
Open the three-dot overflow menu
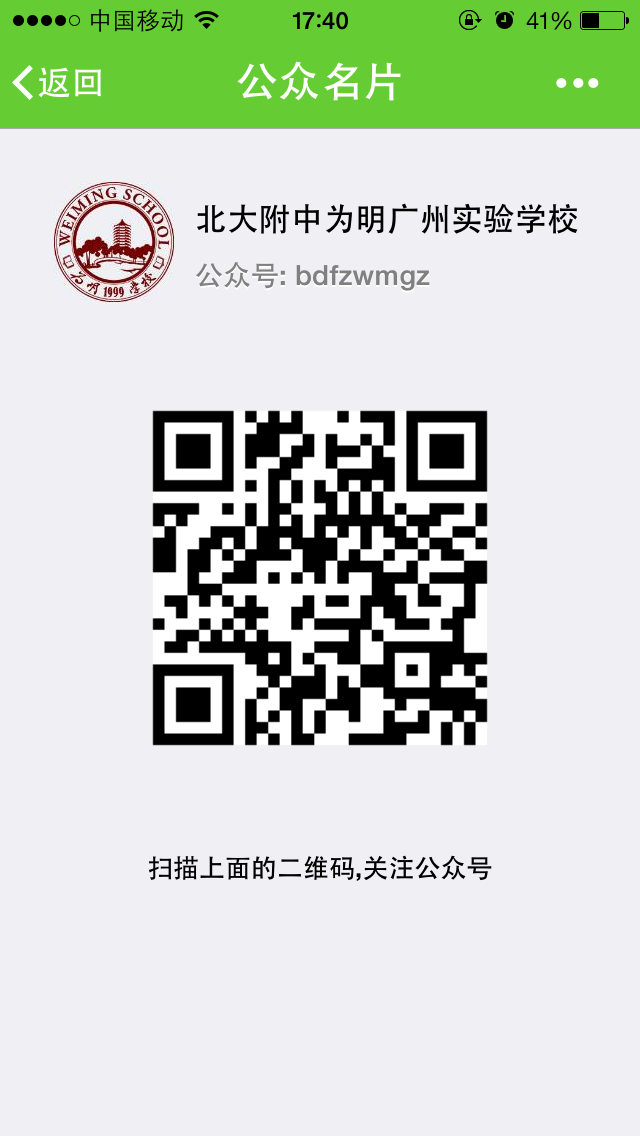click(577, 84)
